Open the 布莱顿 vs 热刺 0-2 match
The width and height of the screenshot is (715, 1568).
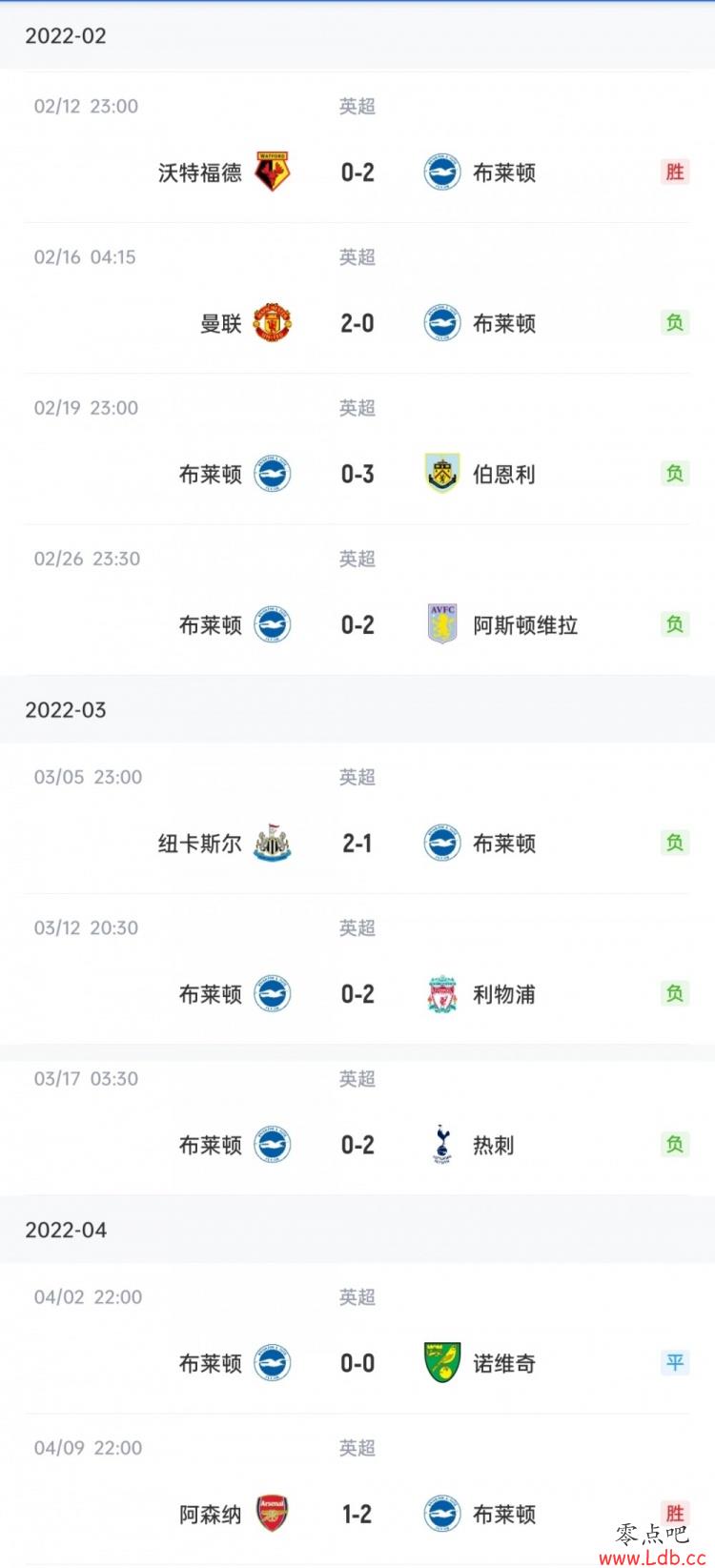tap(357, 1120)
